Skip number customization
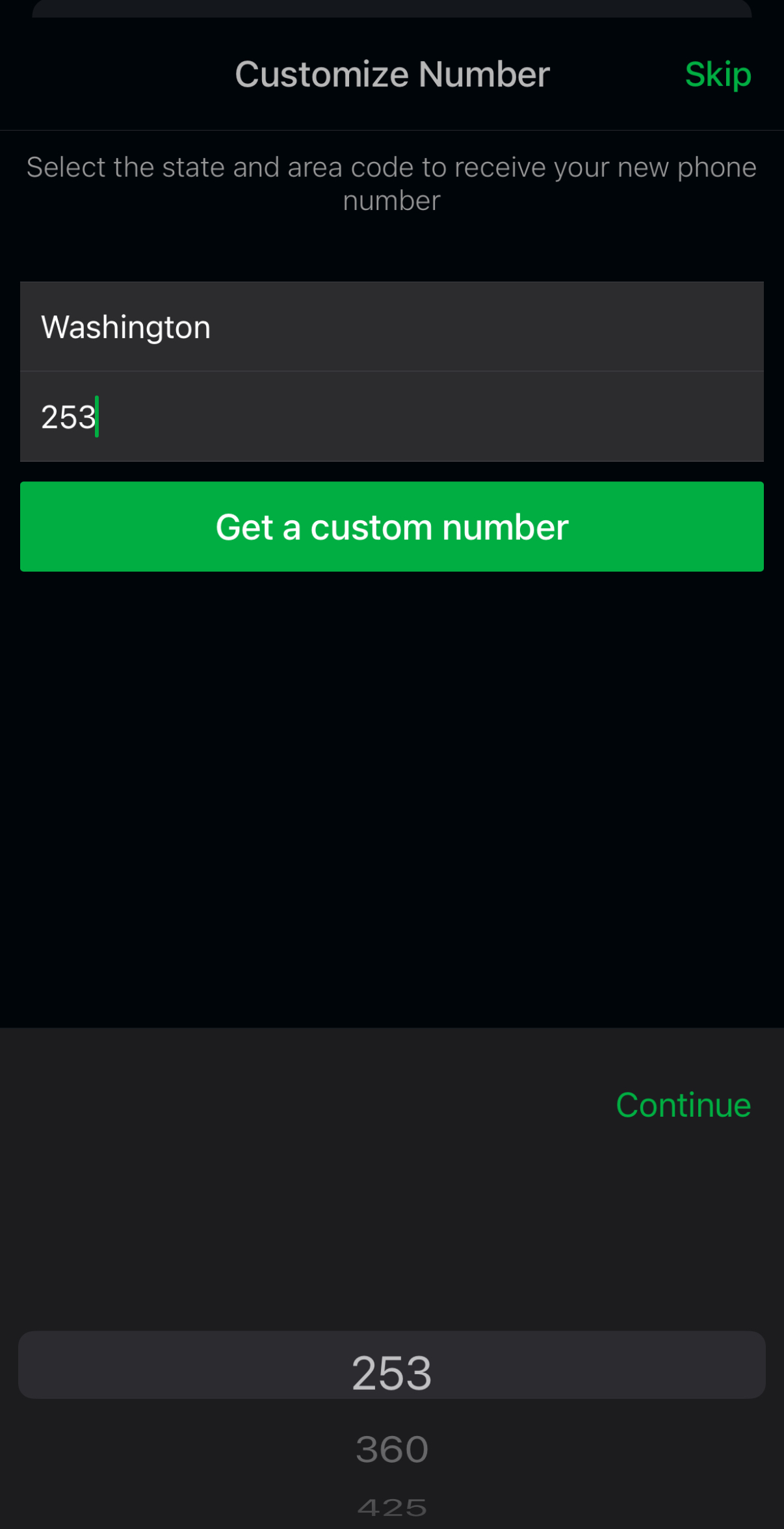Screen dimensions: 784x1529 (x=718, y=74)
